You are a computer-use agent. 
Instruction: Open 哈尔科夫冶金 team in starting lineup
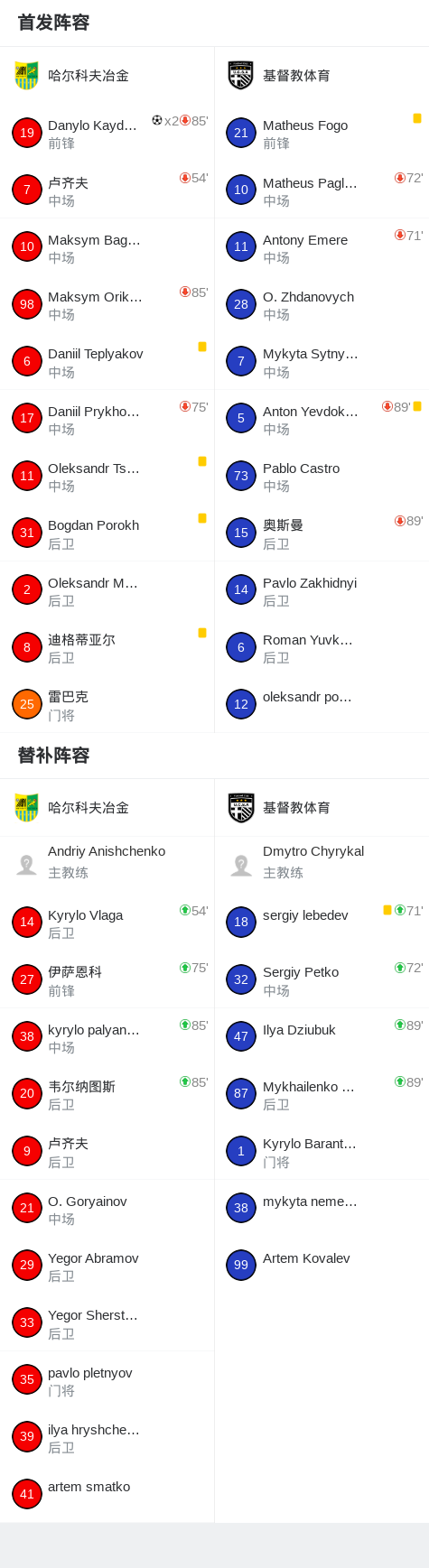coord(107,76)
